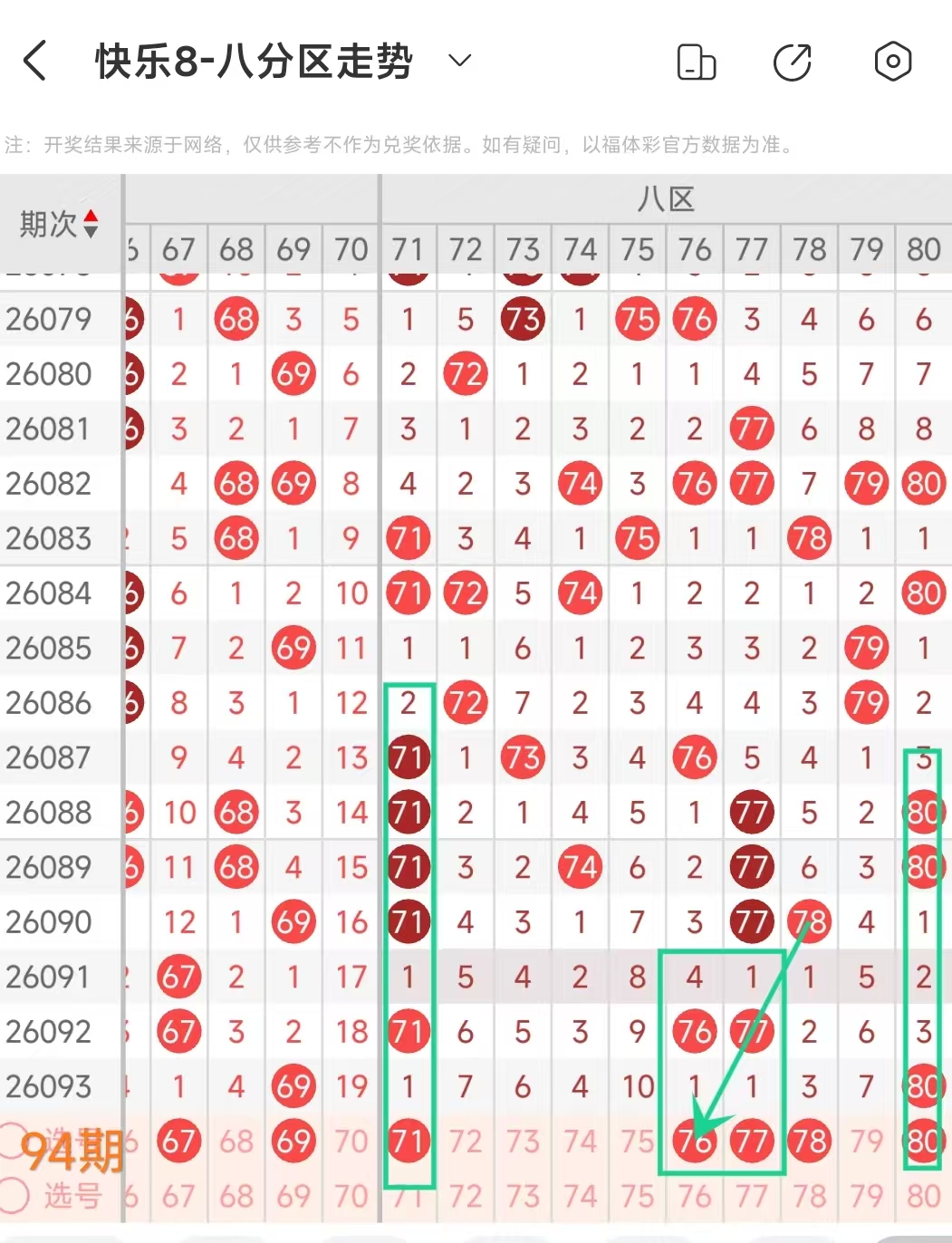Toggle the 期次 sort order arrows
Screen dimensions: 952x1243
pos(90,224)
